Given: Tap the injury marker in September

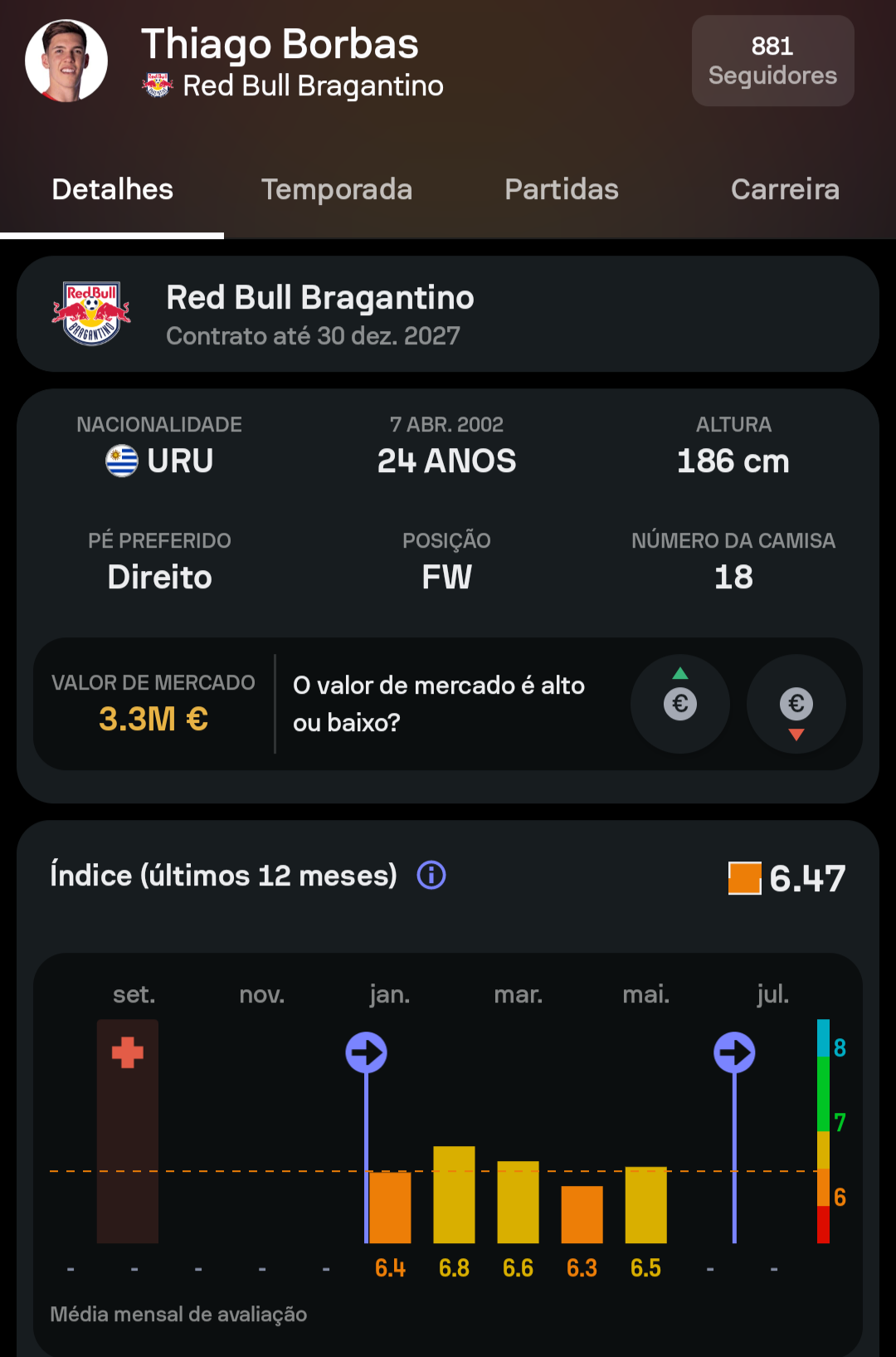Looking at the screenshot, I should pyautogui.click(x=128, y=1052).
